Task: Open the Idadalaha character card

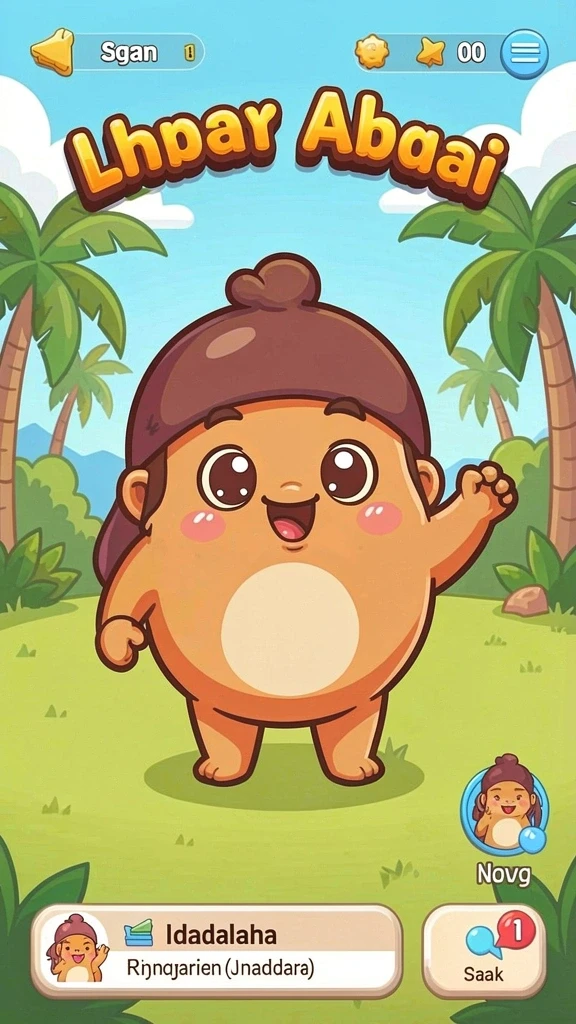Action: [x=216, y=950]
